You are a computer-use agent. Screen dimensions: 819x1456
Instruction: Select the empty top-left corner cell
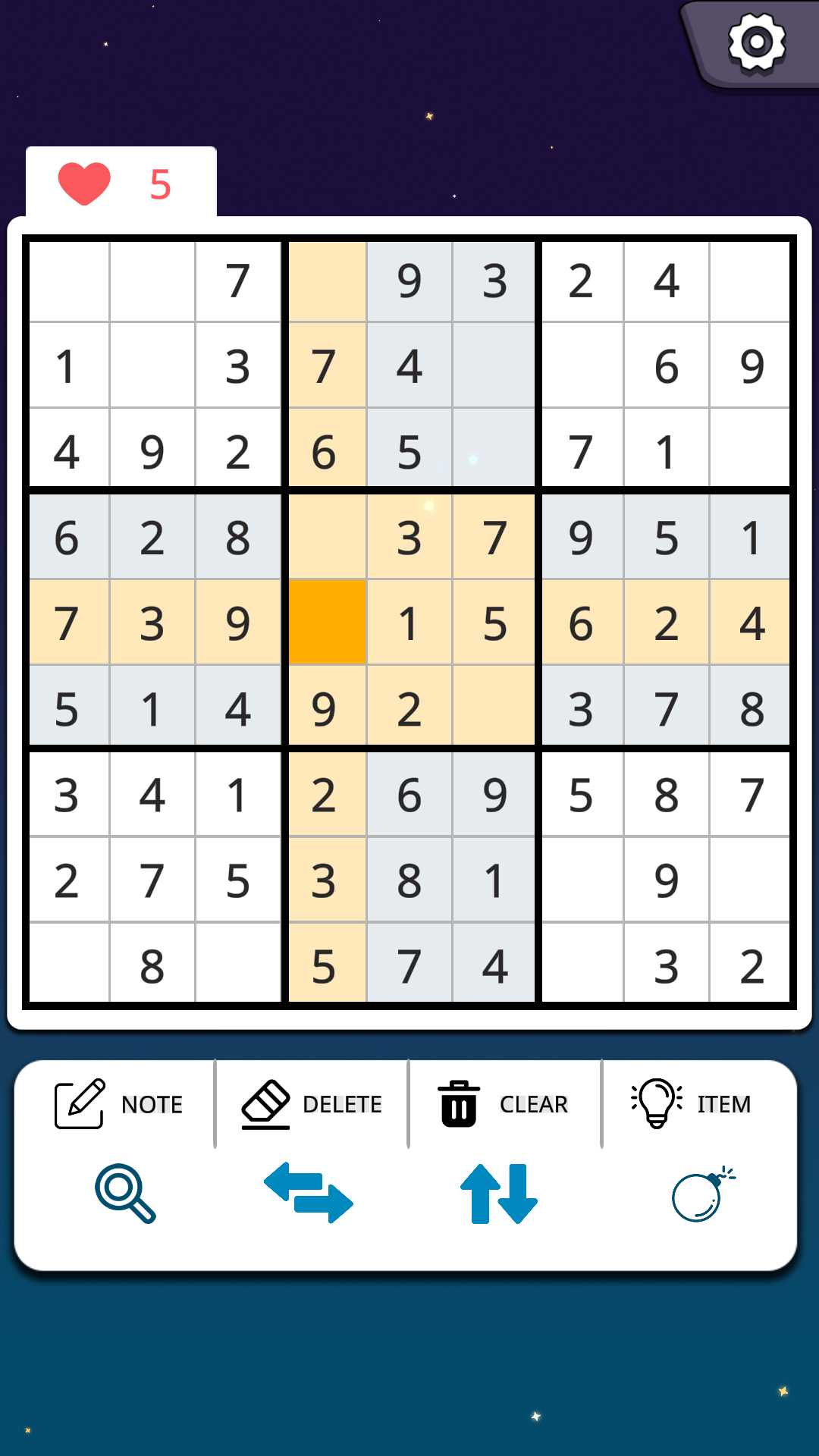point(69,281)
